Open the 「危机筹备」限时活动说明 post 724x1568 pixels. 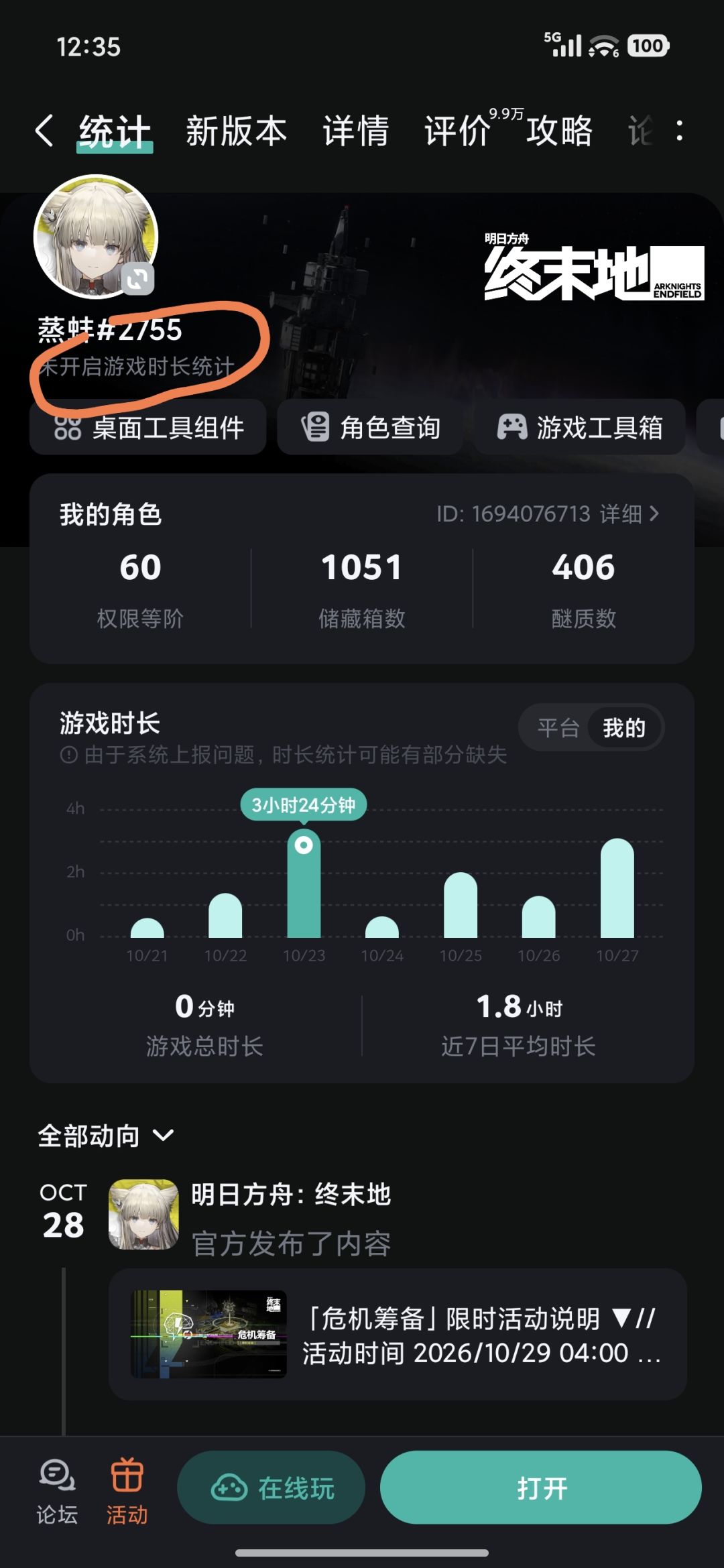pyautogui.click(x=398, y=1334)
